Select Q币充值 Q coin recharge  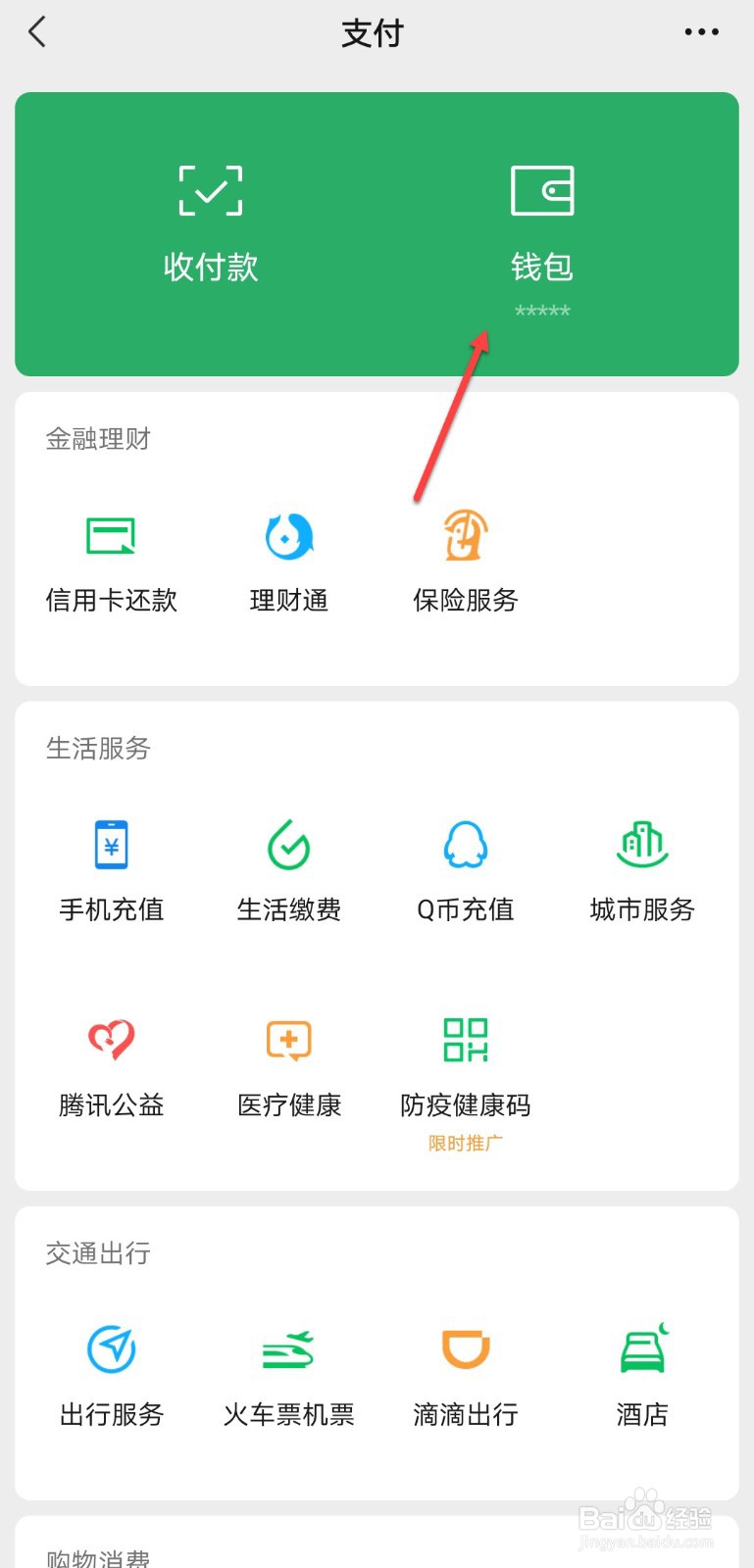pyautogui.click(x=465, y=872)
